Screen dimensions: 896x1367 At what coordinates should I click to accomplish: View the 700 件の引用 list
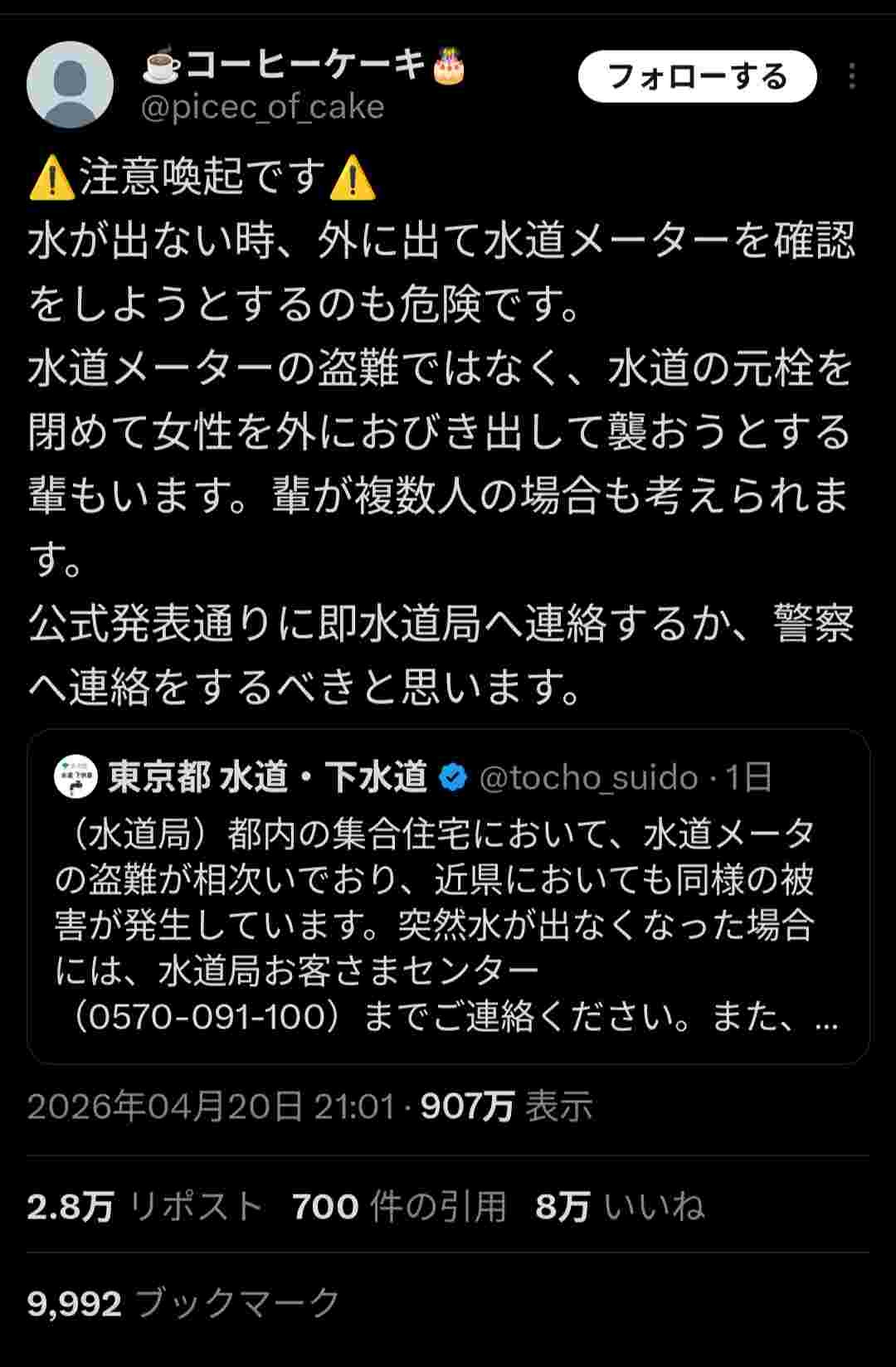pos(399,1206)
